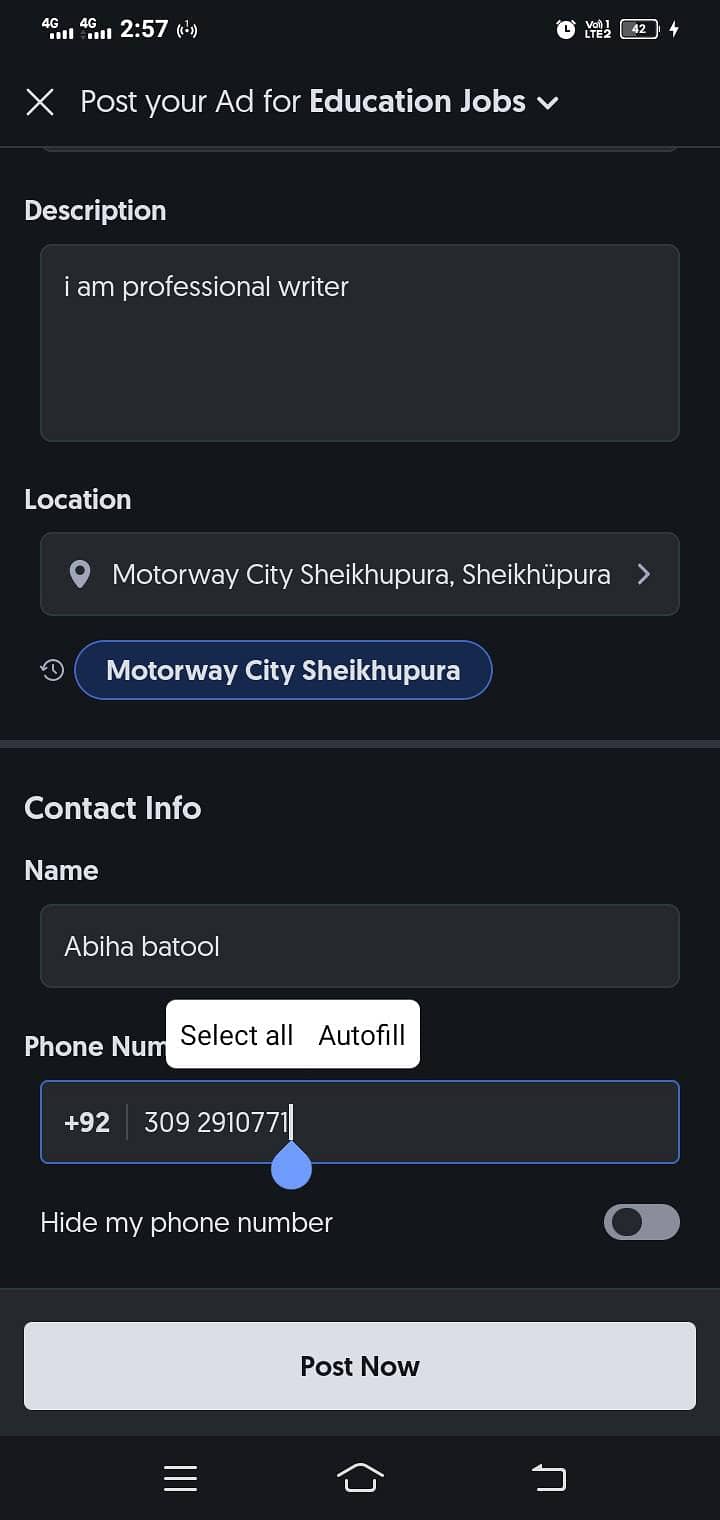Choose Autofill in the popup
This screenshot has height=1520, width=720.
coord(362,1035)
